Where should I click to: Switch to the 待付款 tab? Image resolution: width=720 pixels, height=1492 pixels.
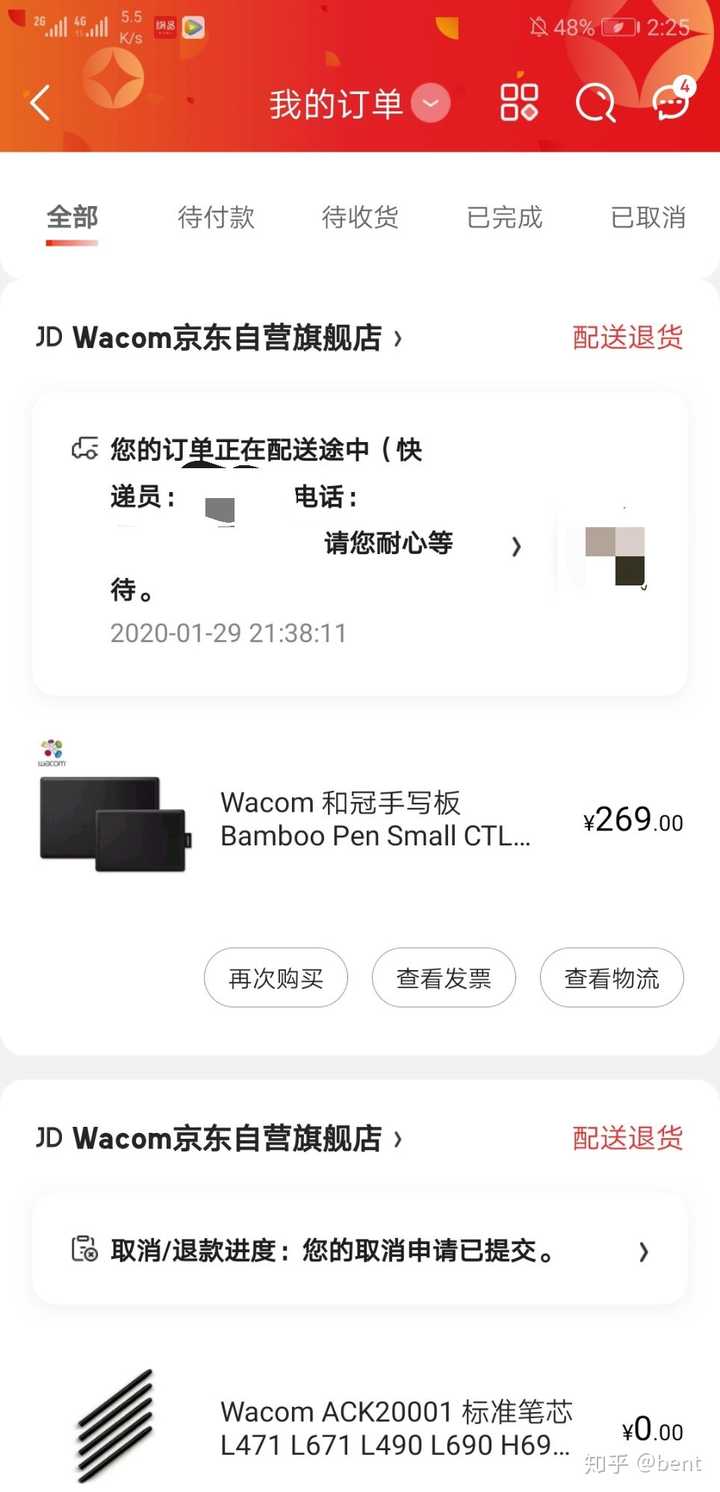[x=216, y=217]
